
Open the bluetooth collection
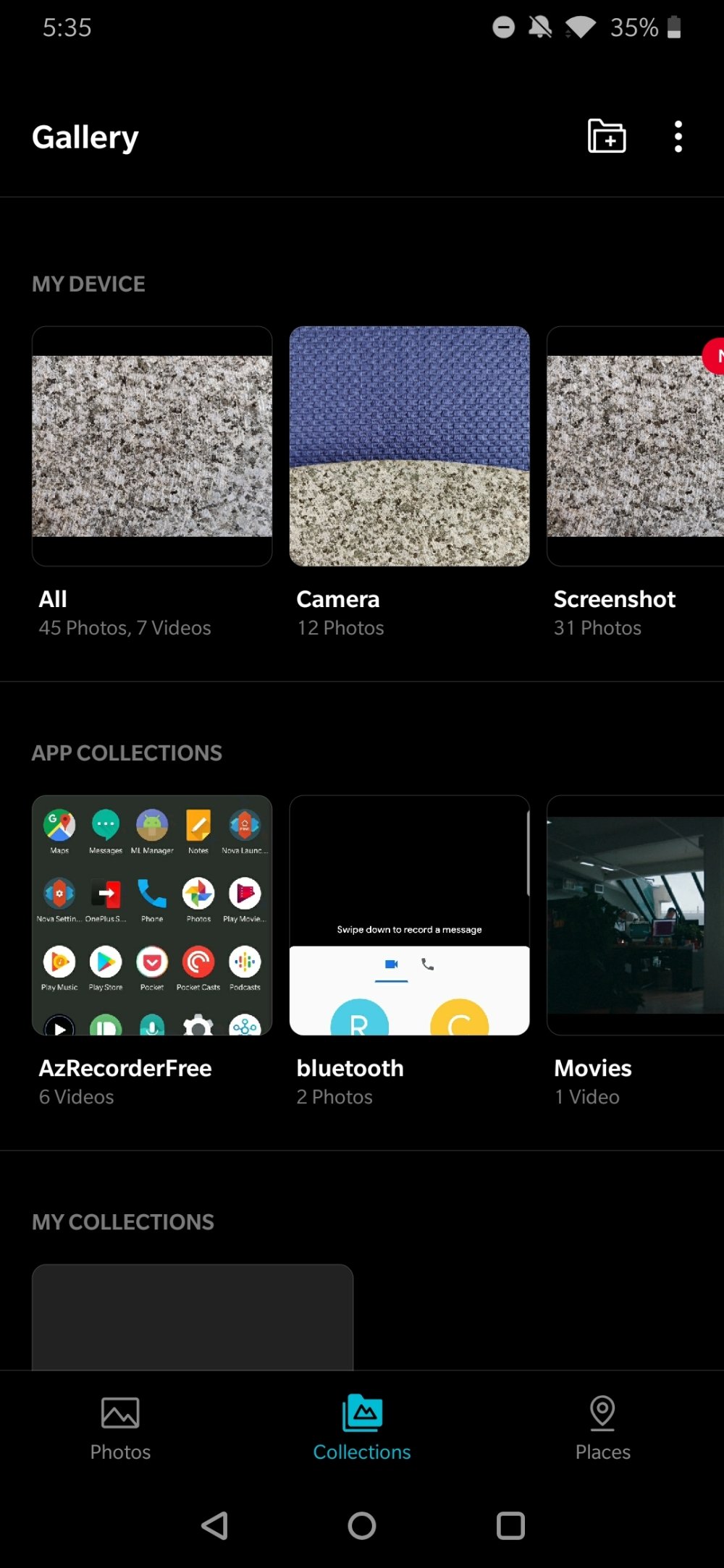click(409, 915)
